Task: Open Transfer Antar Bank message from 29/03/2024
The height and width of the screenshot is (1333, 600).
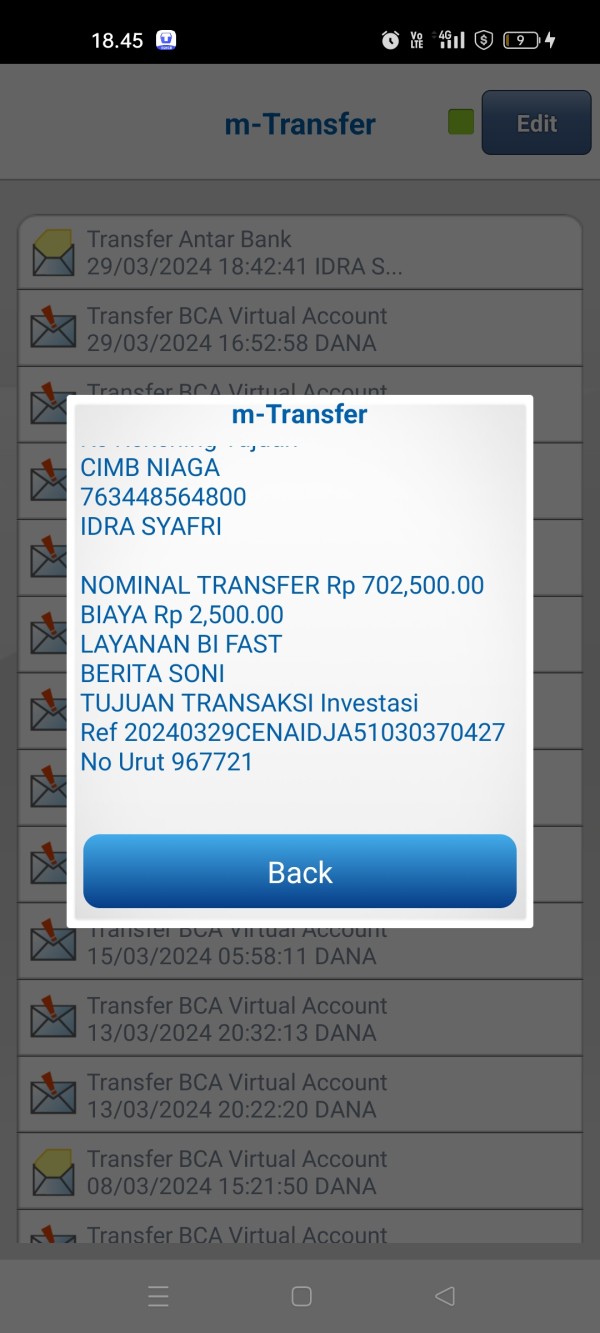Action: tap(300, 252)
